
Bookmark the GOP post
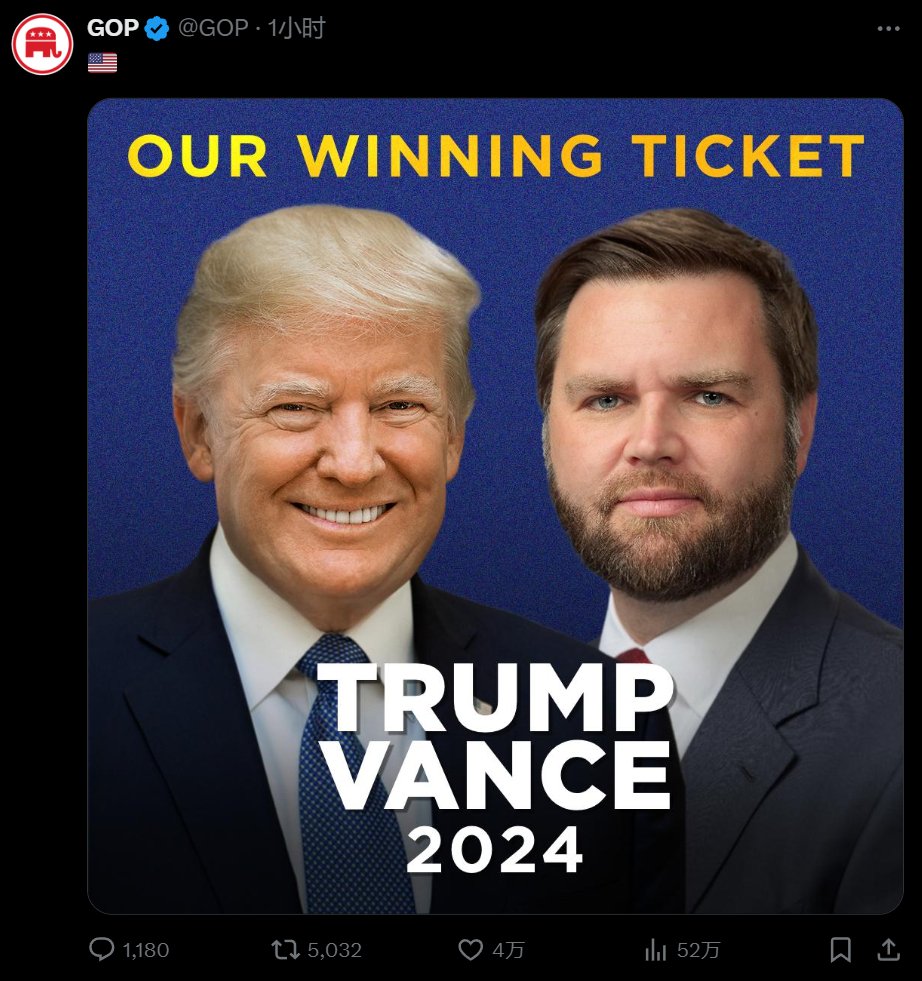click(841, 949)
